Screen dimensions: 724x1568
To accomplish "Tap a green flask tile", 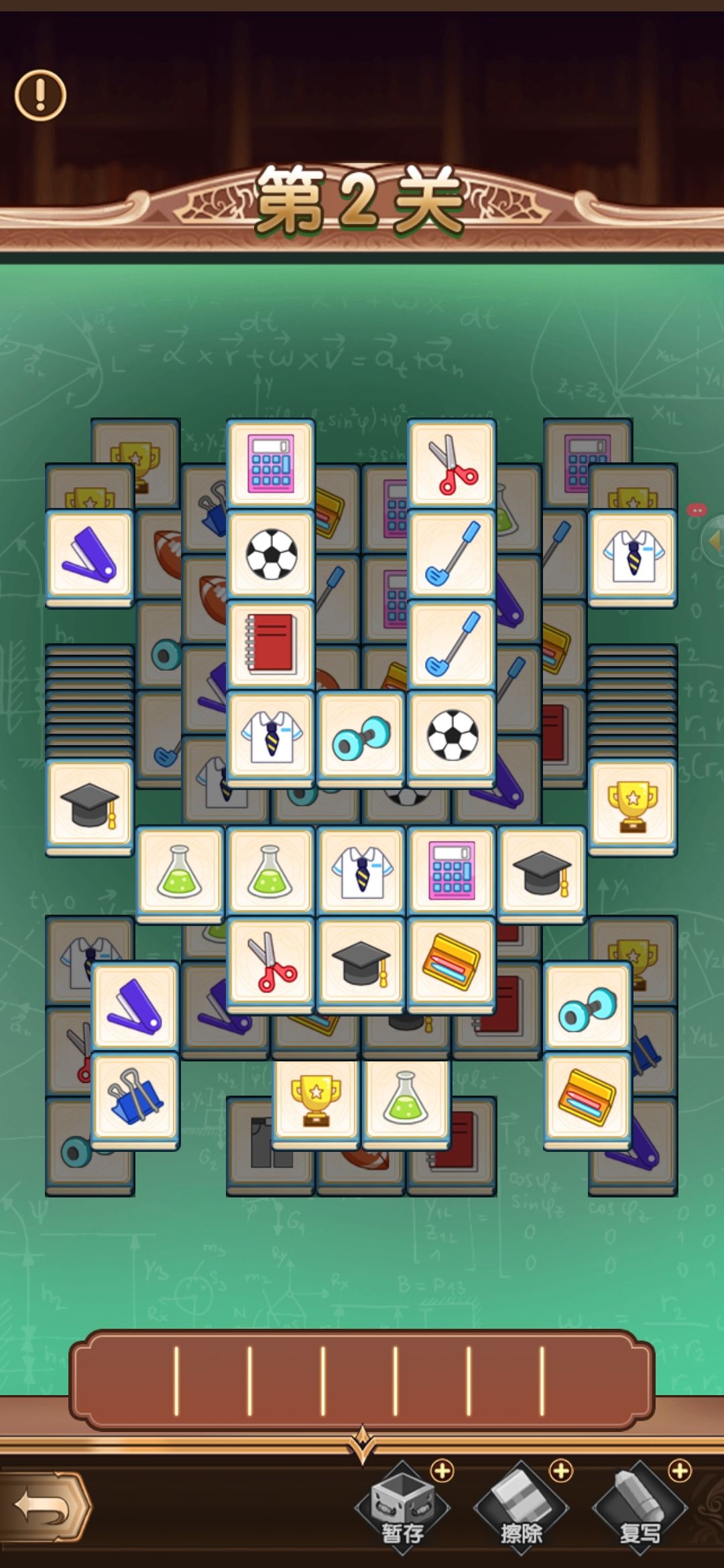I will (179, 870).
